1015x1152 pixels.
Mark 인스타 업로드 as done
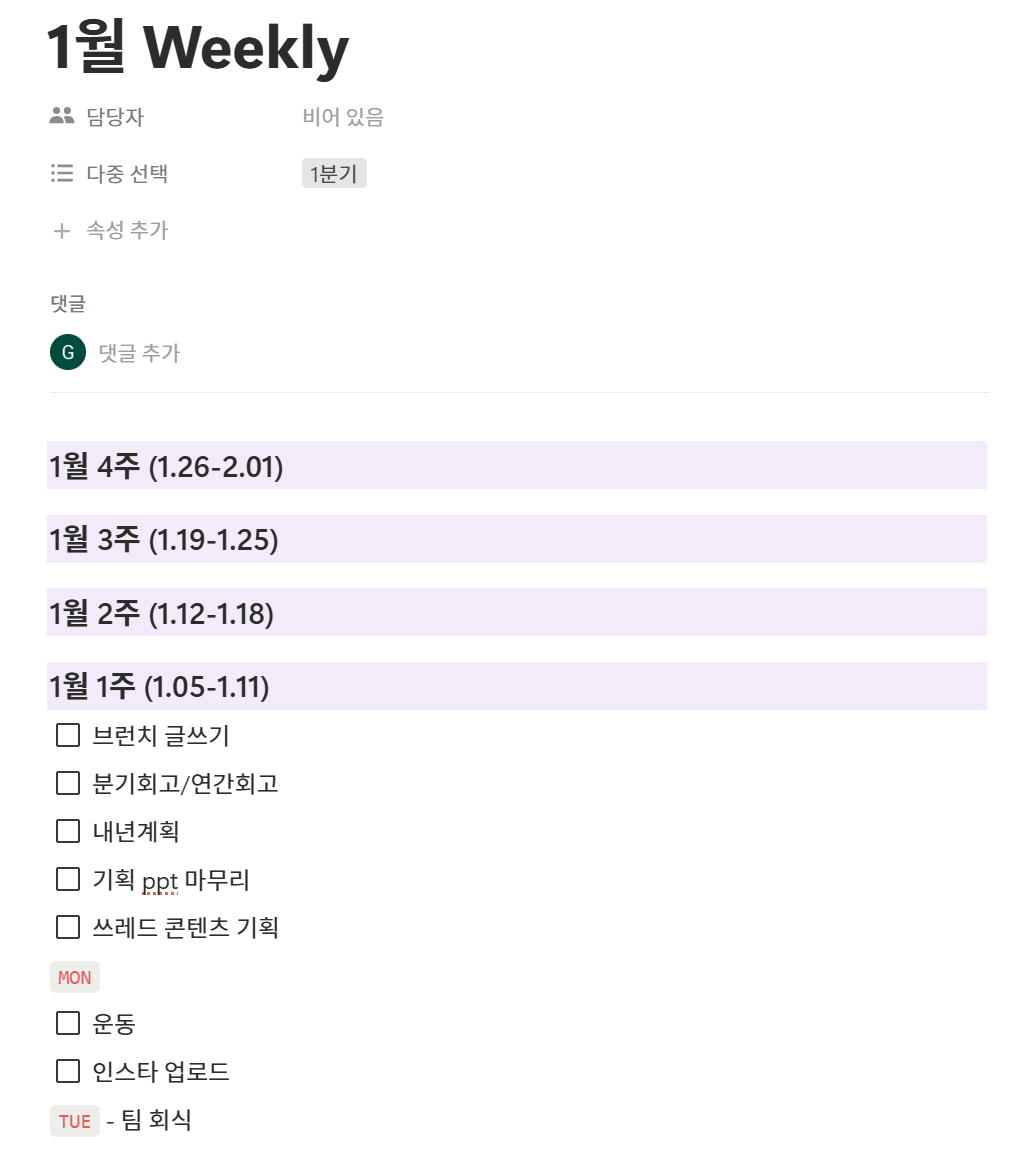pyautogui.click(x=67, y=1071)
